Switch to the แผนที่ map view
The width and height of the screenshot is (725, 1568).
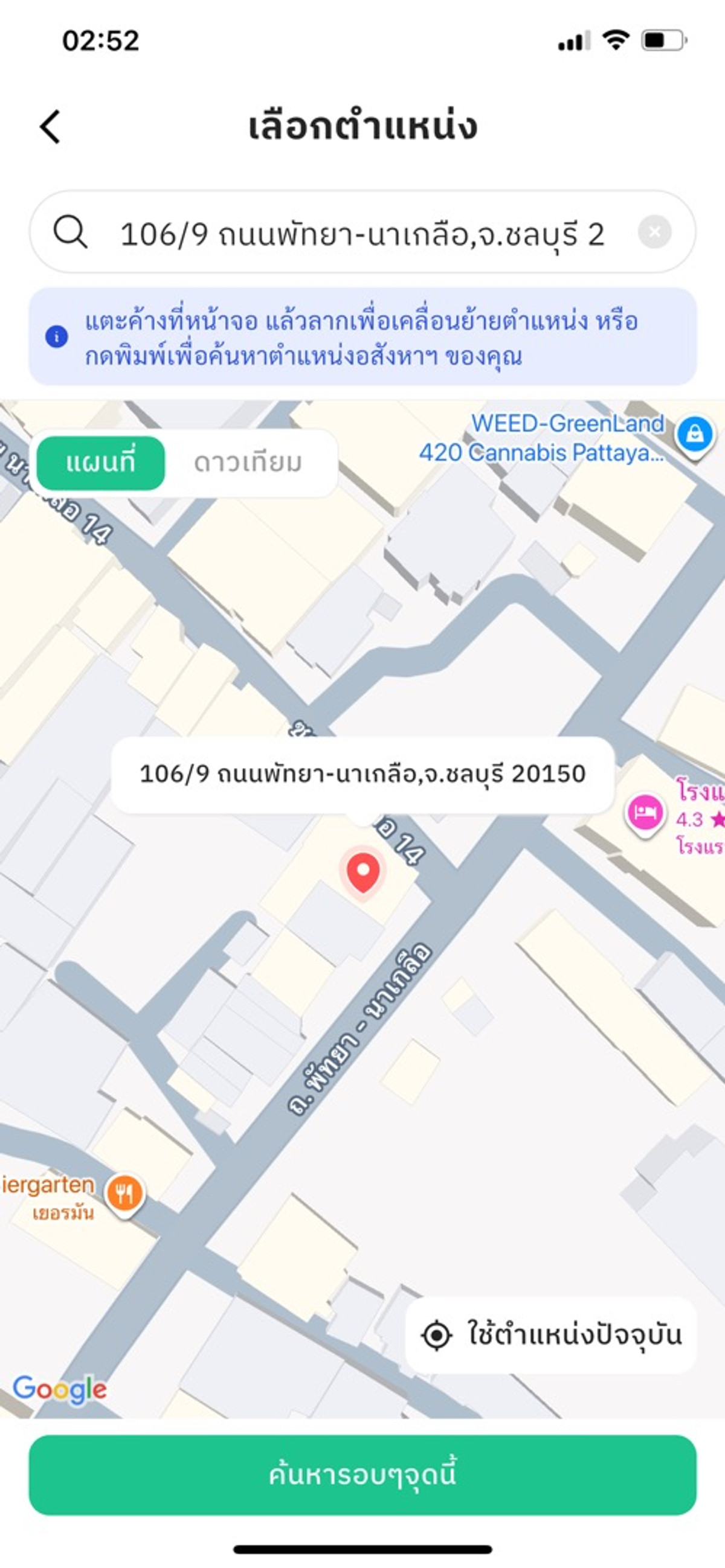100,462
